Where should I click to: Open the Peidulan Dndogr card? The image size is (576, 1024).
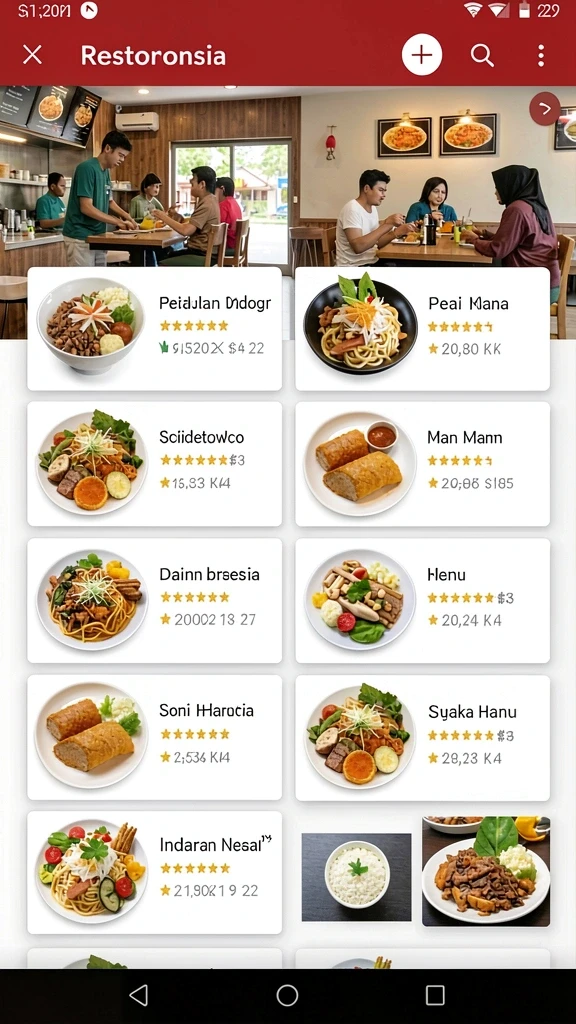click(x=155, y=328)
